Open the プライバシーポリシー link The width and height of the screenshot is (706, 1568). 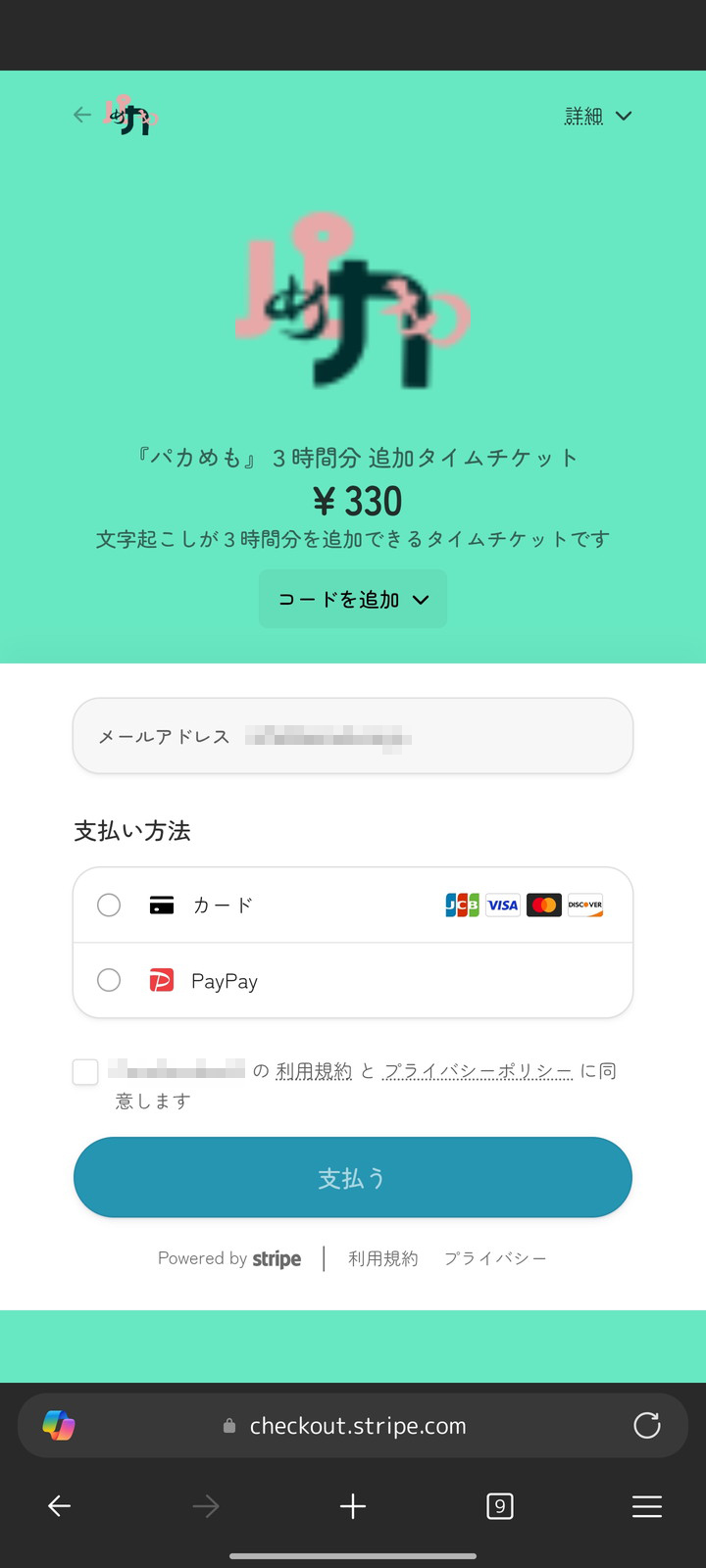(478, 1071)
